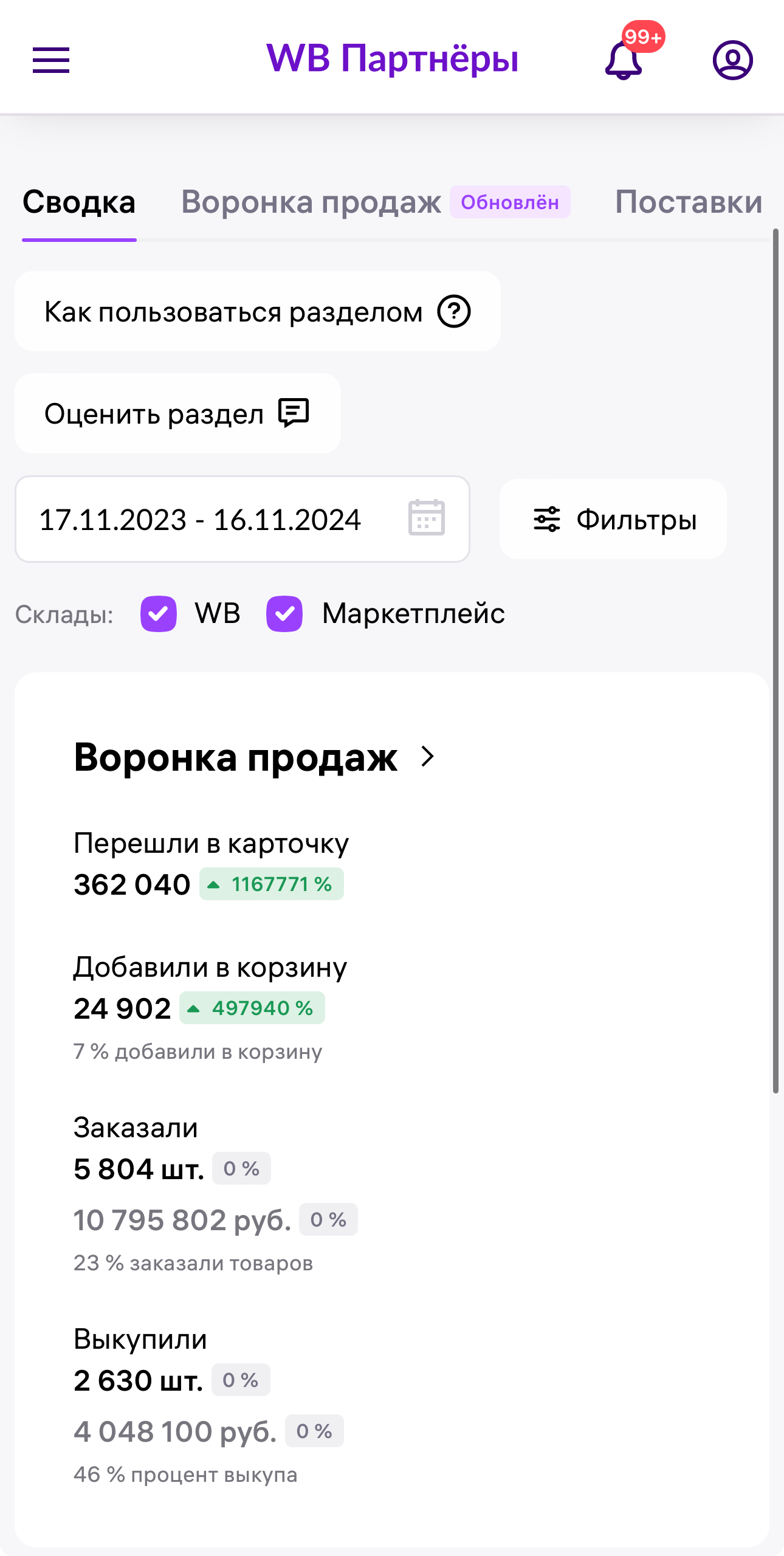The image size is (784, 1556).
Task: Open Как пользоваться разделом help
Action: (x=257, y=312)
